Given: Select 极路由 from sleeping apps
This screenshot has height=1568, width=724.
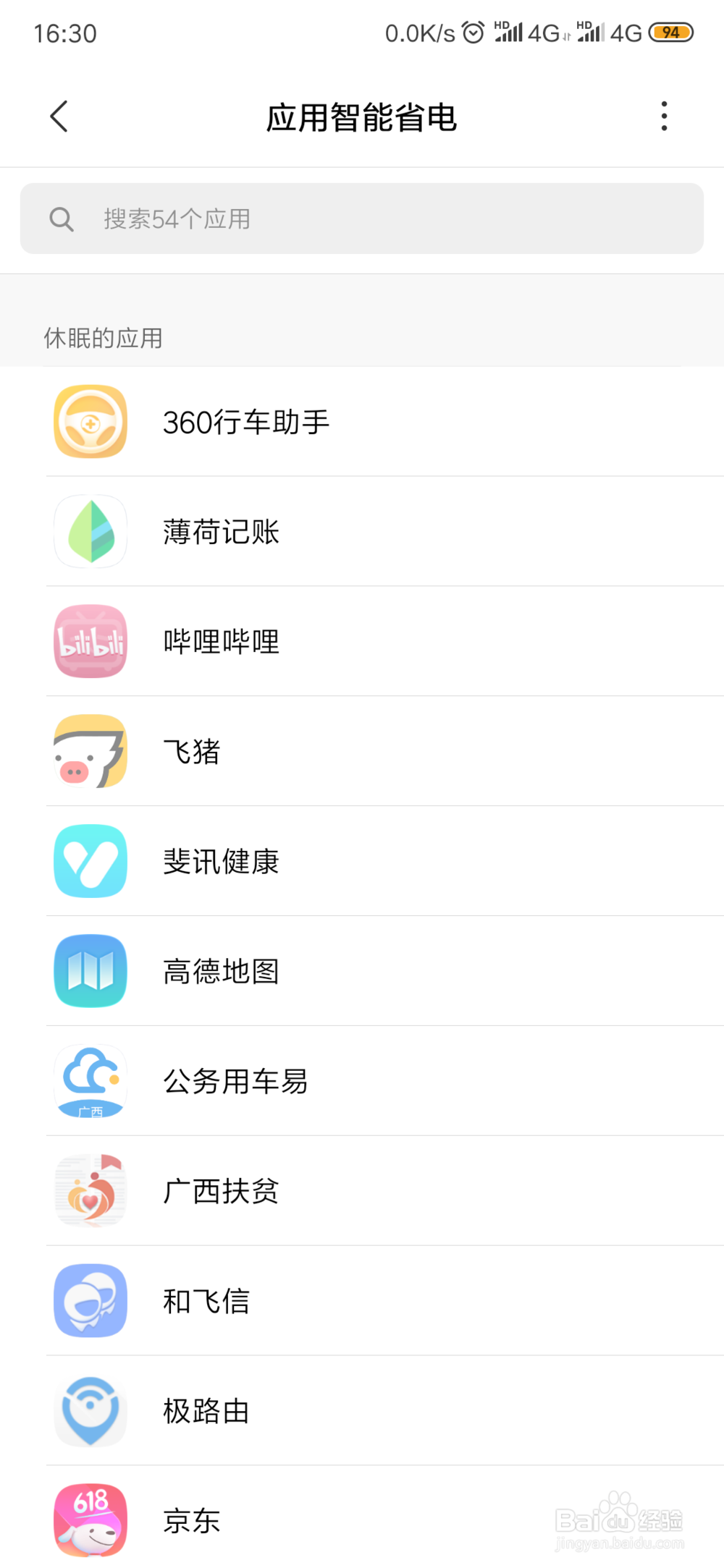Looking at the screenshot, I should point(362,1412).
